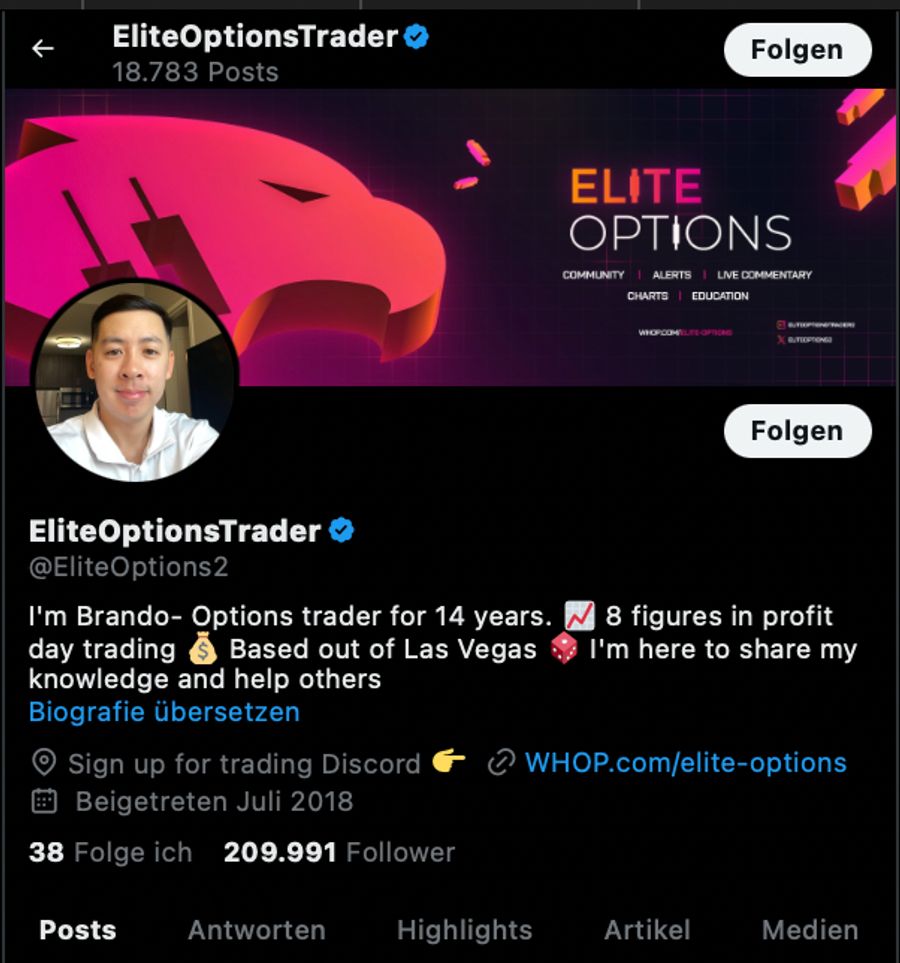Translate bio via Biografie übersetzen
900x963 pixels.
tap(164, 712)
